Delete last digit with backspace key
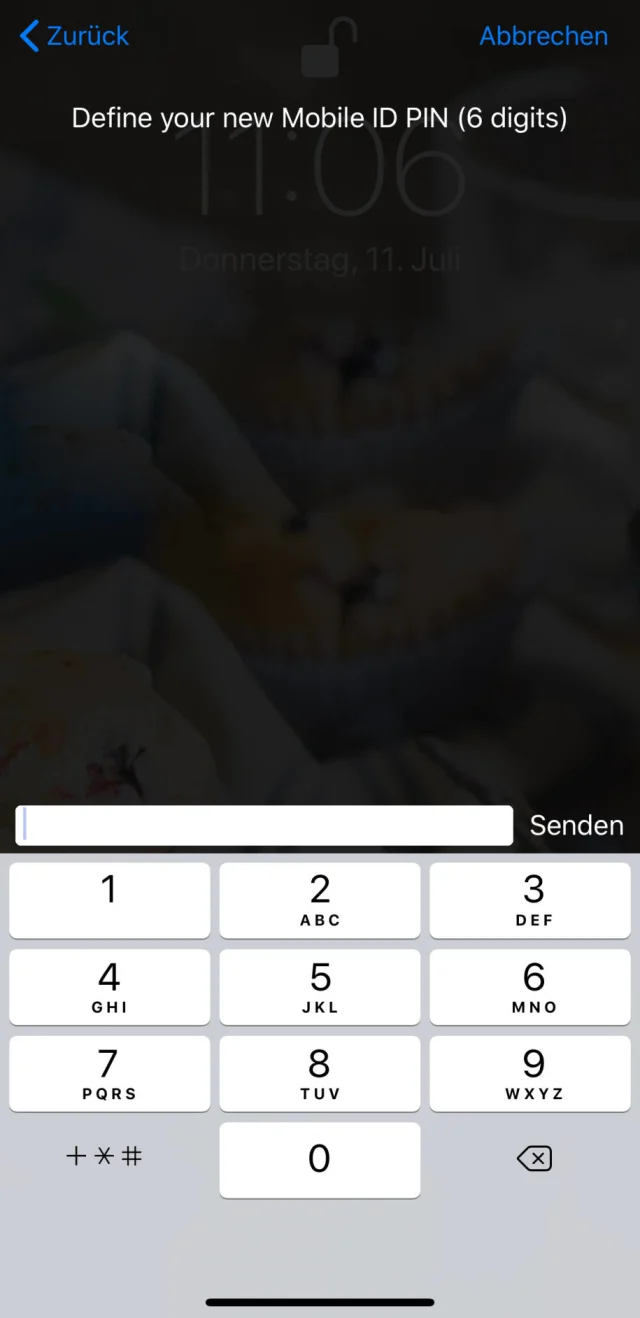Image resolution: width=640 pixels, height=1318 pixels. (x=534, y=1159)
